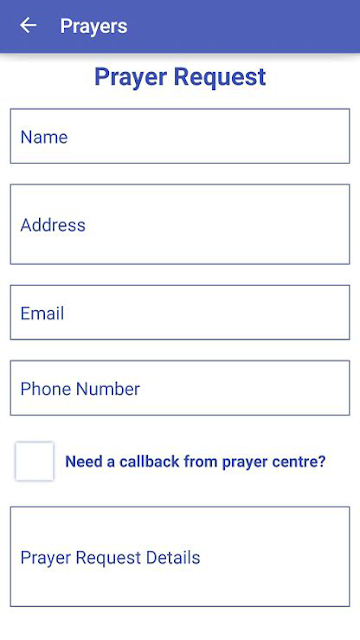Image resolution: width=360 pixels, height=640 pixels.
Task: Go back using the arrow icon
Action: (x=28, y=26)
